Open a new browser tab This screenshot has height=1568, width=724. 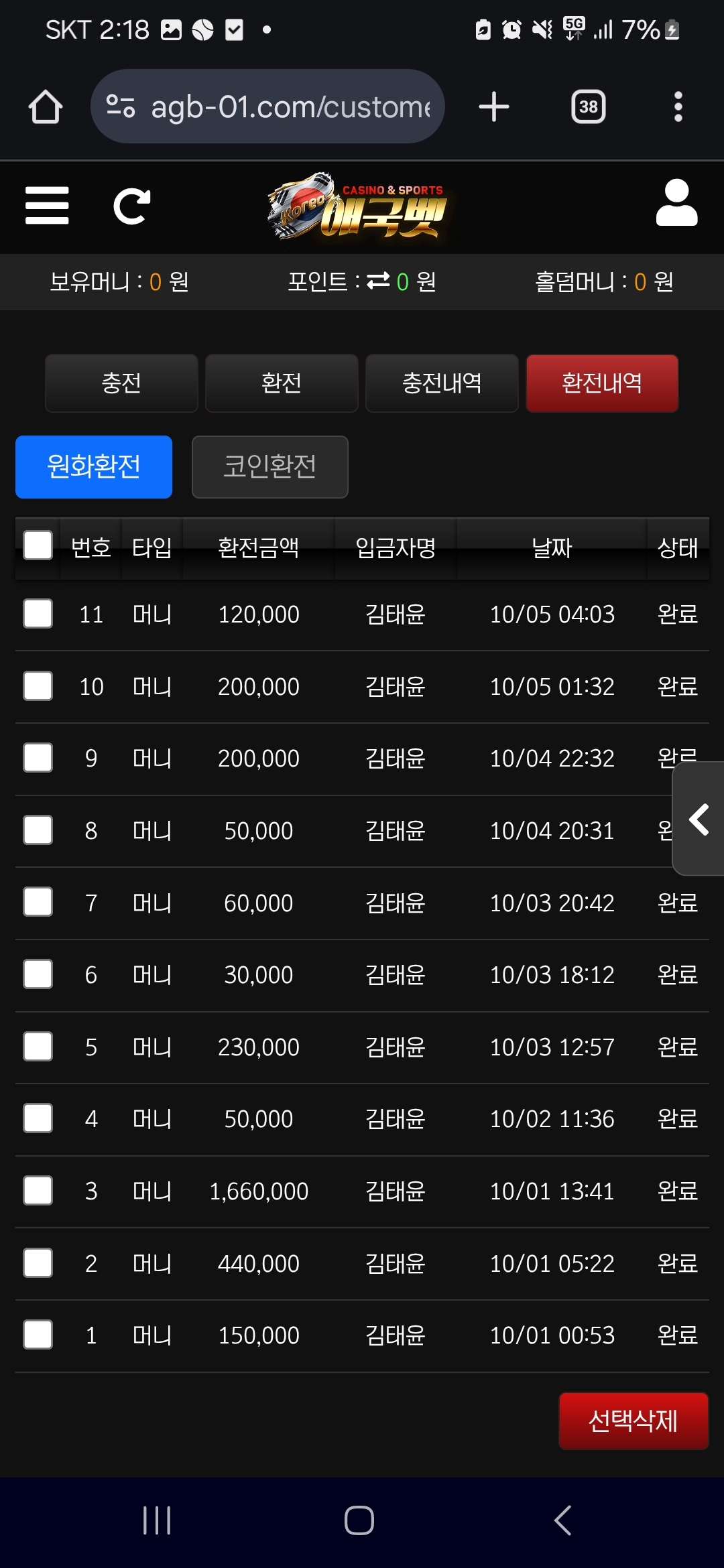tap(494, 107)
